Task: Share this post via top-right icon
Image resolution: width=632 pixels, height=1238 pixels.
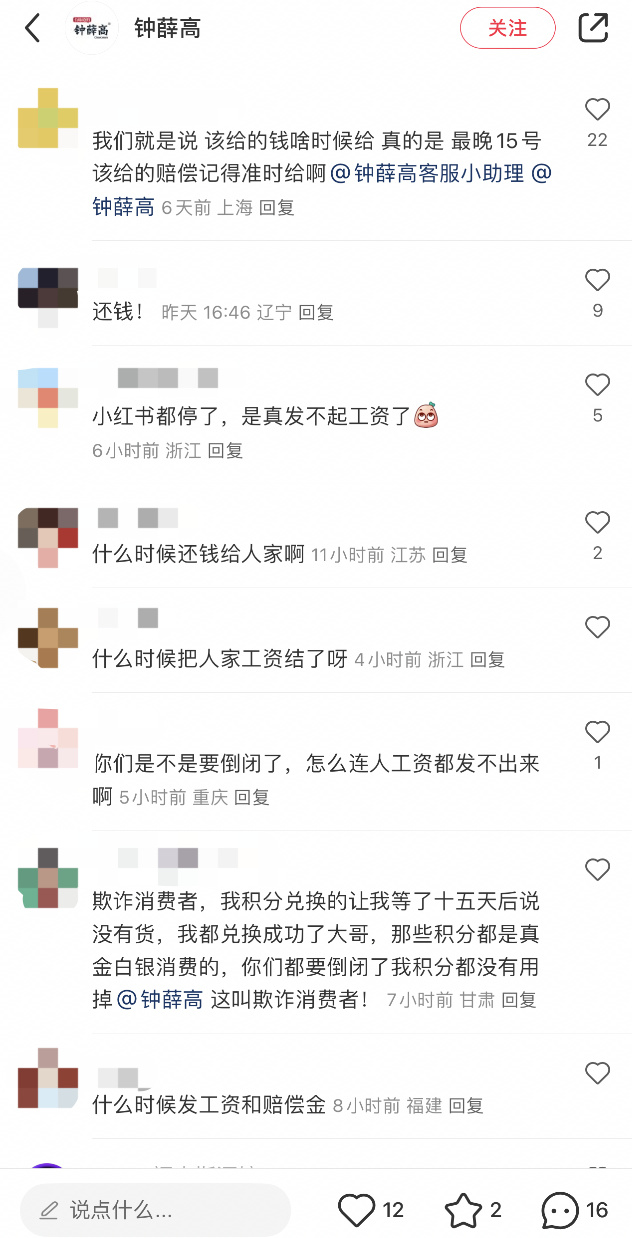Action: pos(593,28)
